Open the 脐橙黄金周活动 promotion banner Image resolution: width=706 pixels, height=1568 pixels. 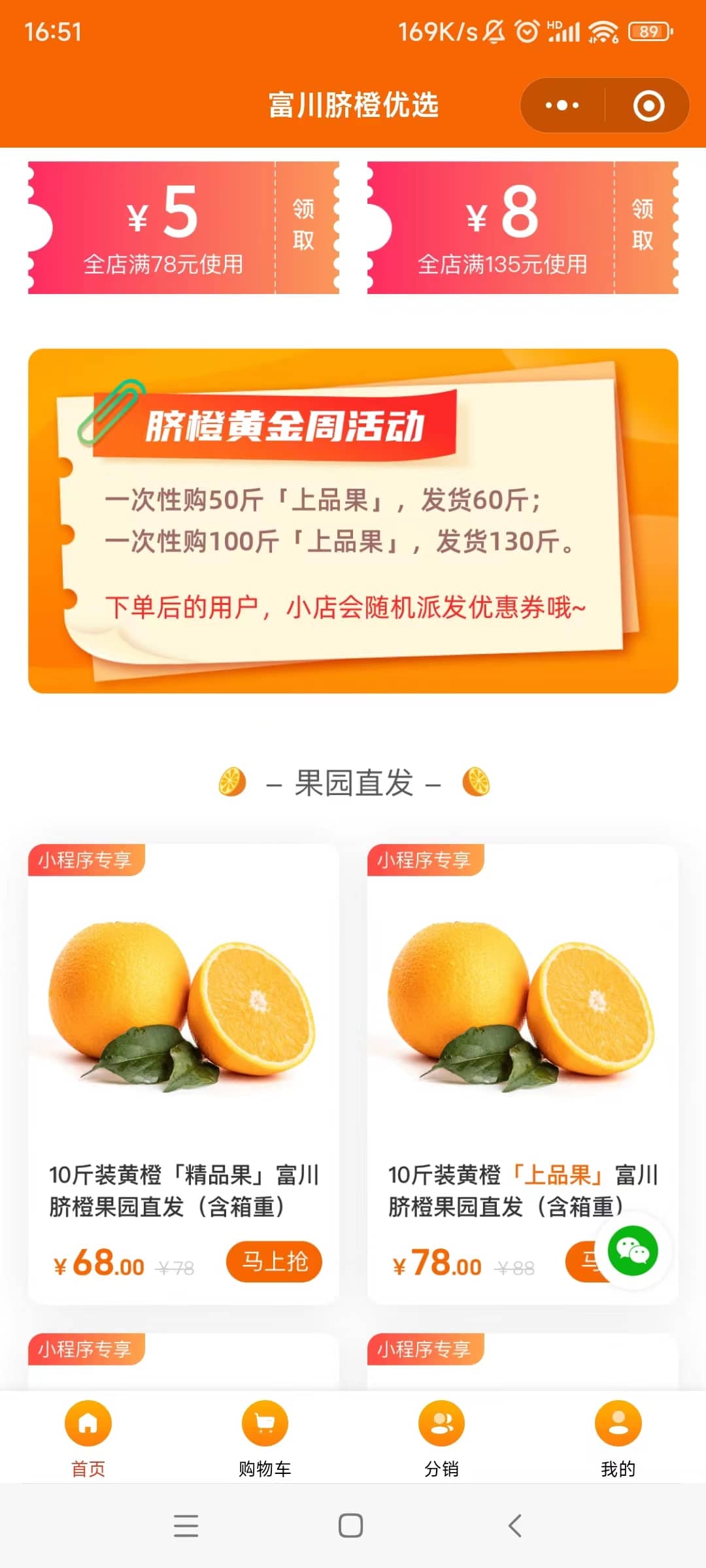coord(353,521)
